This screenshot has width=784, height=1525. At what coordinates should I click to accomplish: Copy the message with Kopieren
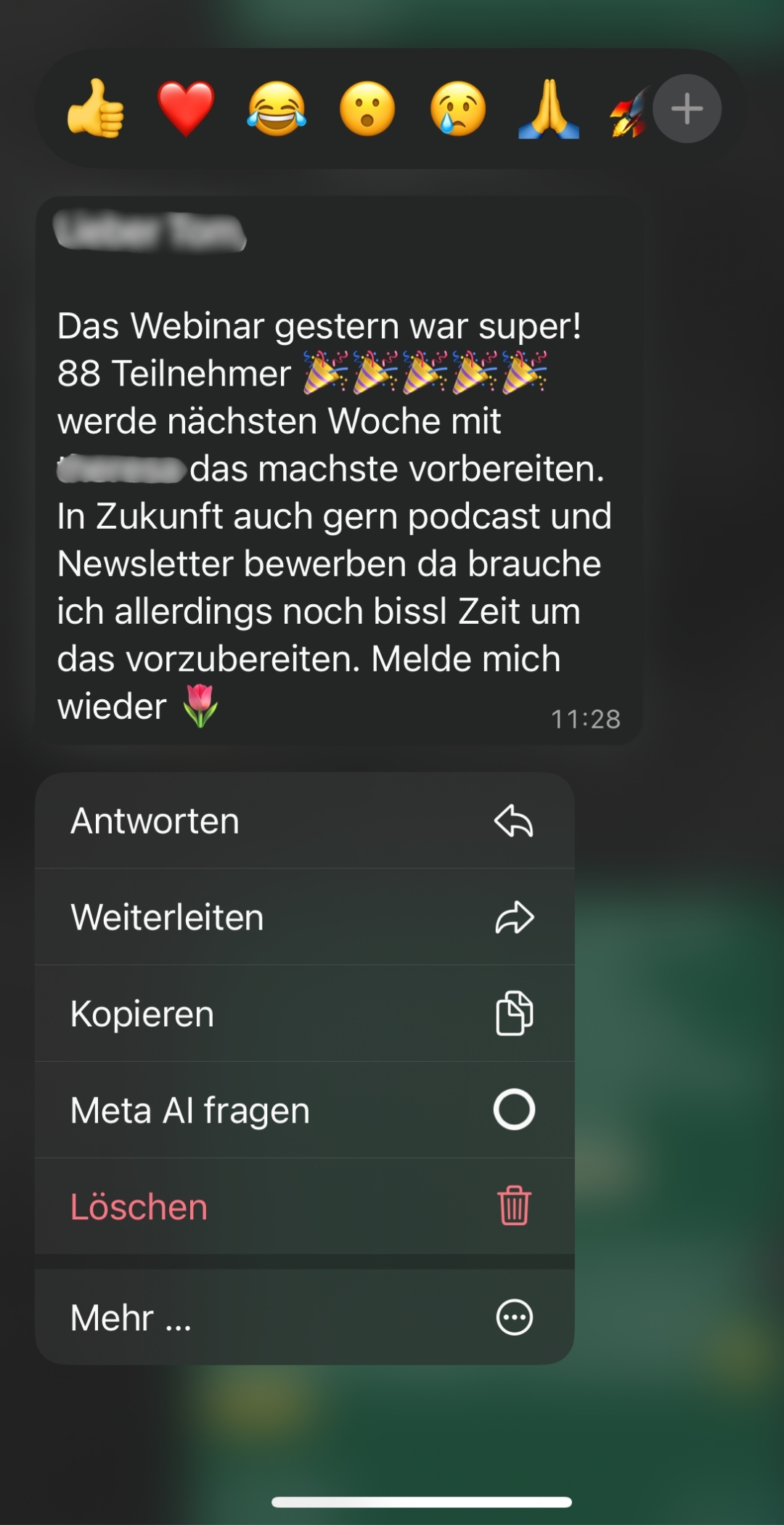pos(304,1014)
